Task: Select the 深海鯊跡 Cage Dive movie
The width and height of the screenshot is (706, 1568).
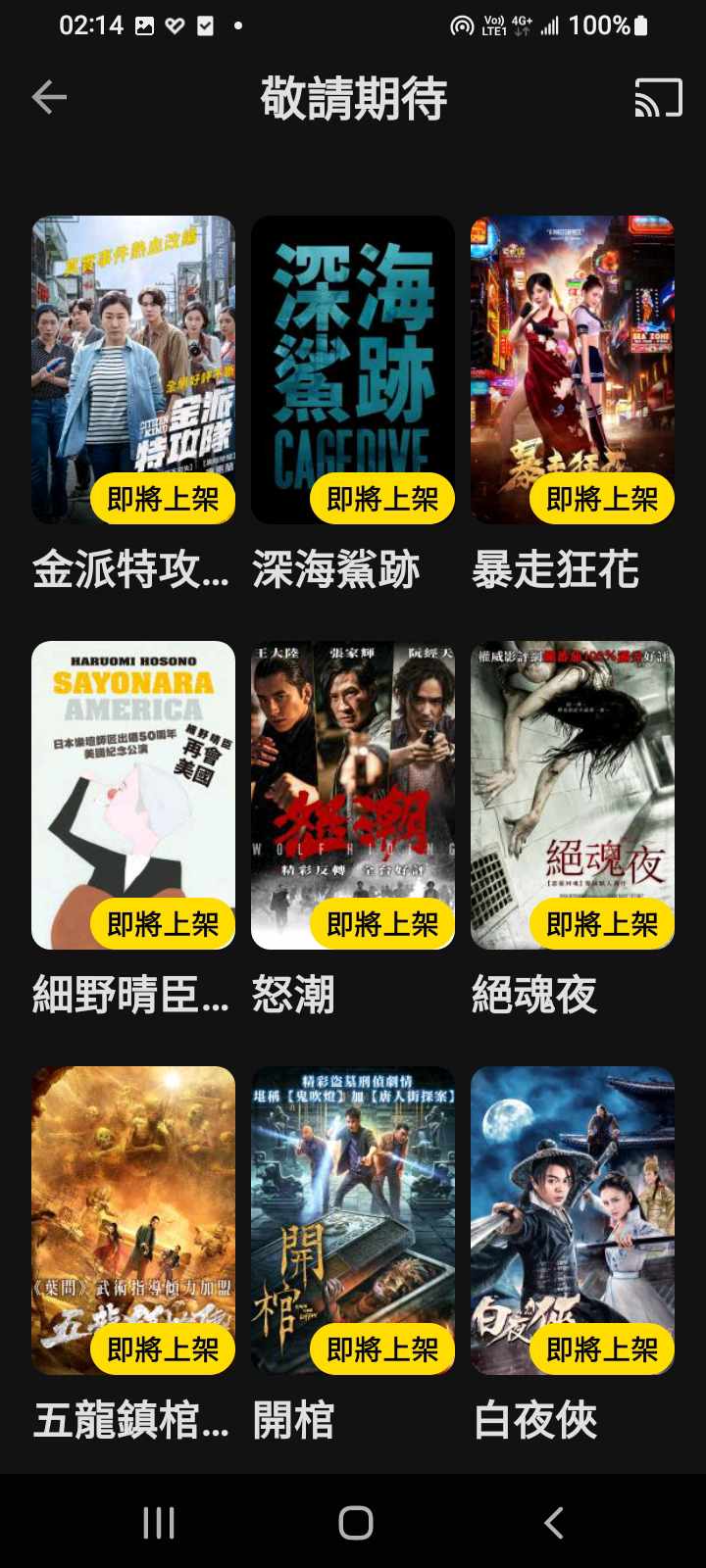Action: tap(353, 369)
